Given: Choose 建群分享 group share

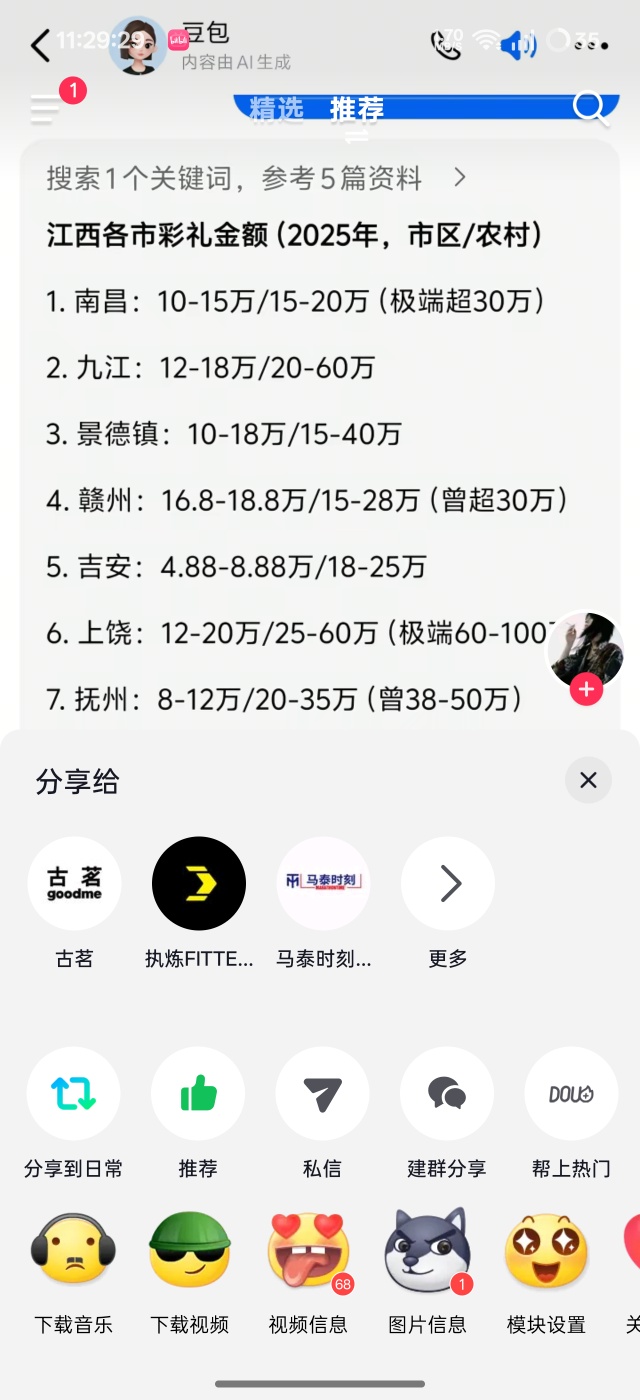Looking at the screenshot, I should coord(447,1094).
